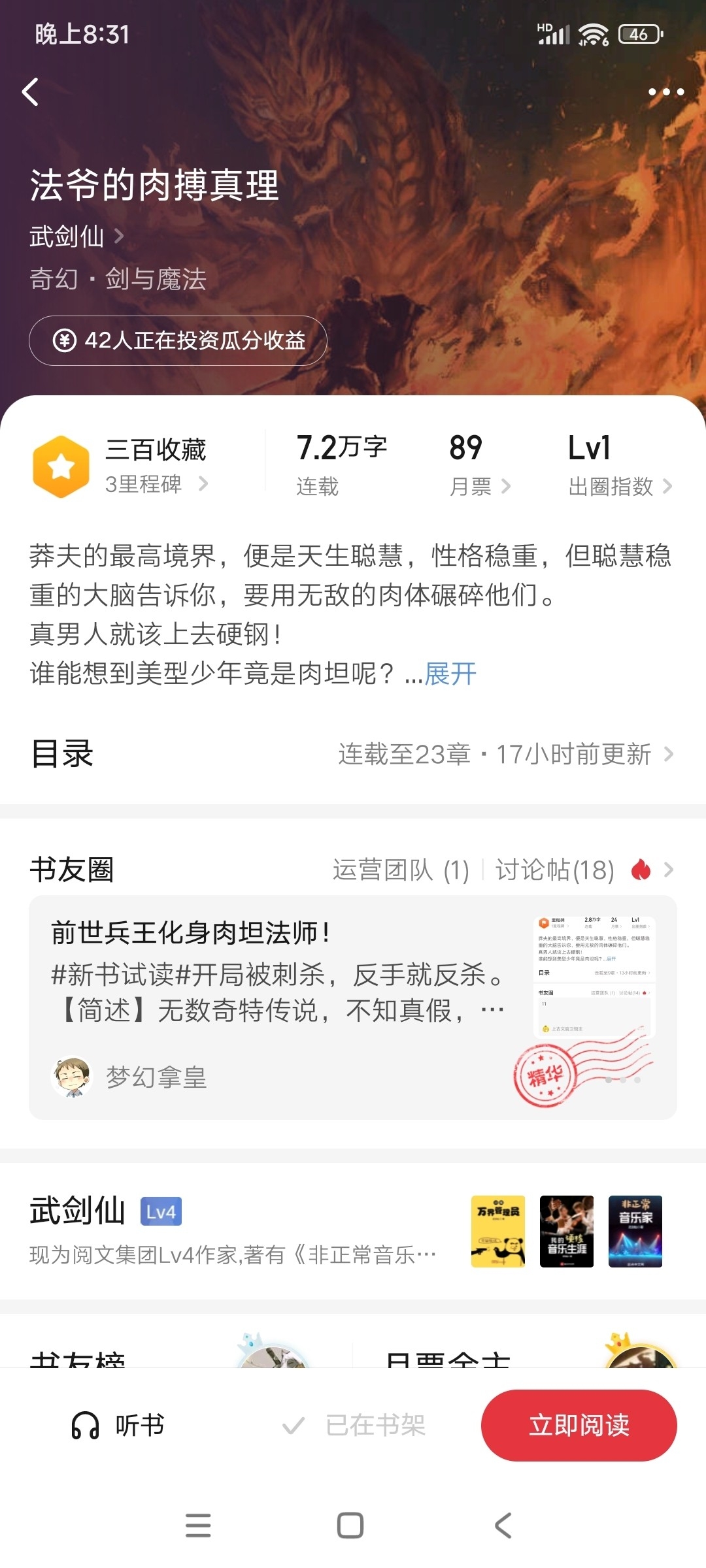Go back using the top-left arrow
706x1568 pixels.
click(x=31, y=92)
